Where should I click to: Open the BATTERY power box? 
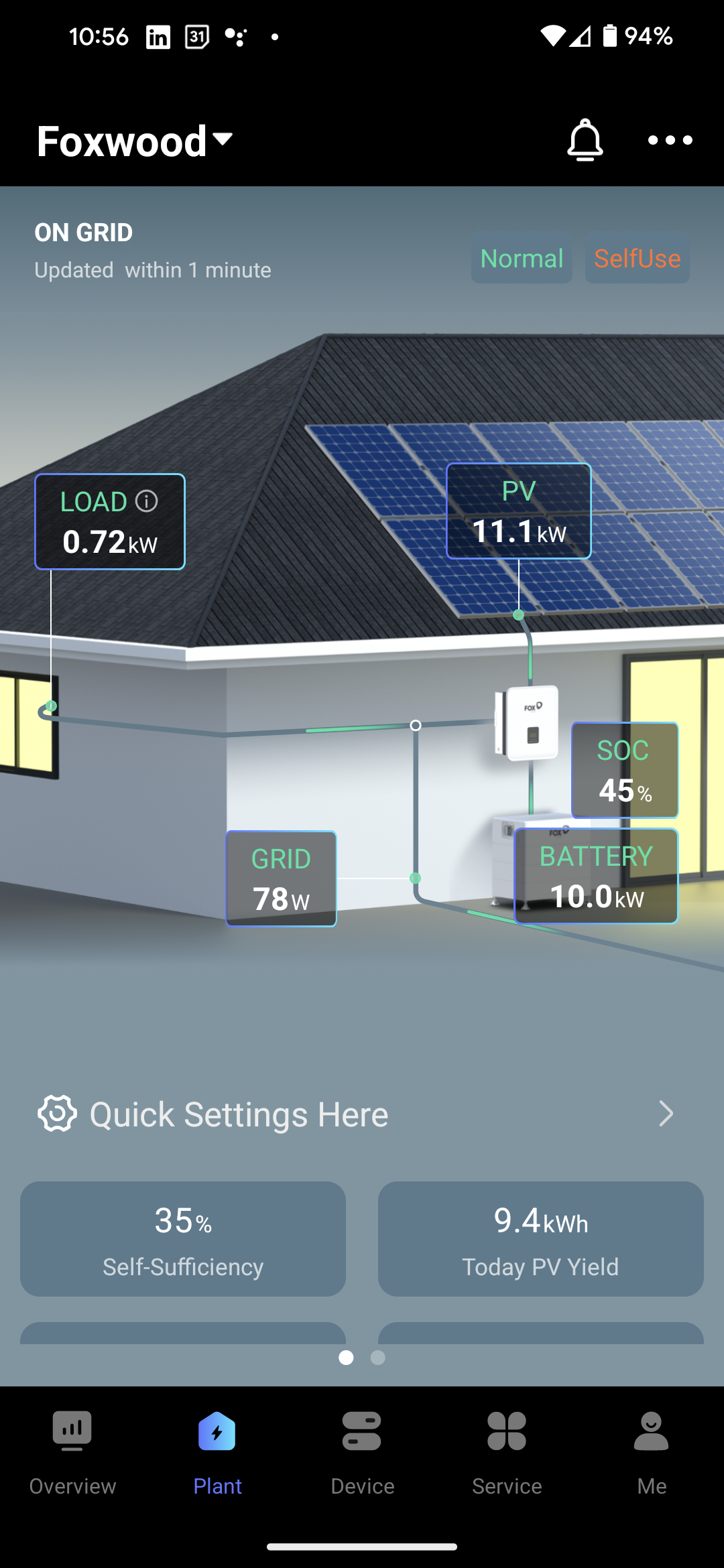tap(596, 876)
